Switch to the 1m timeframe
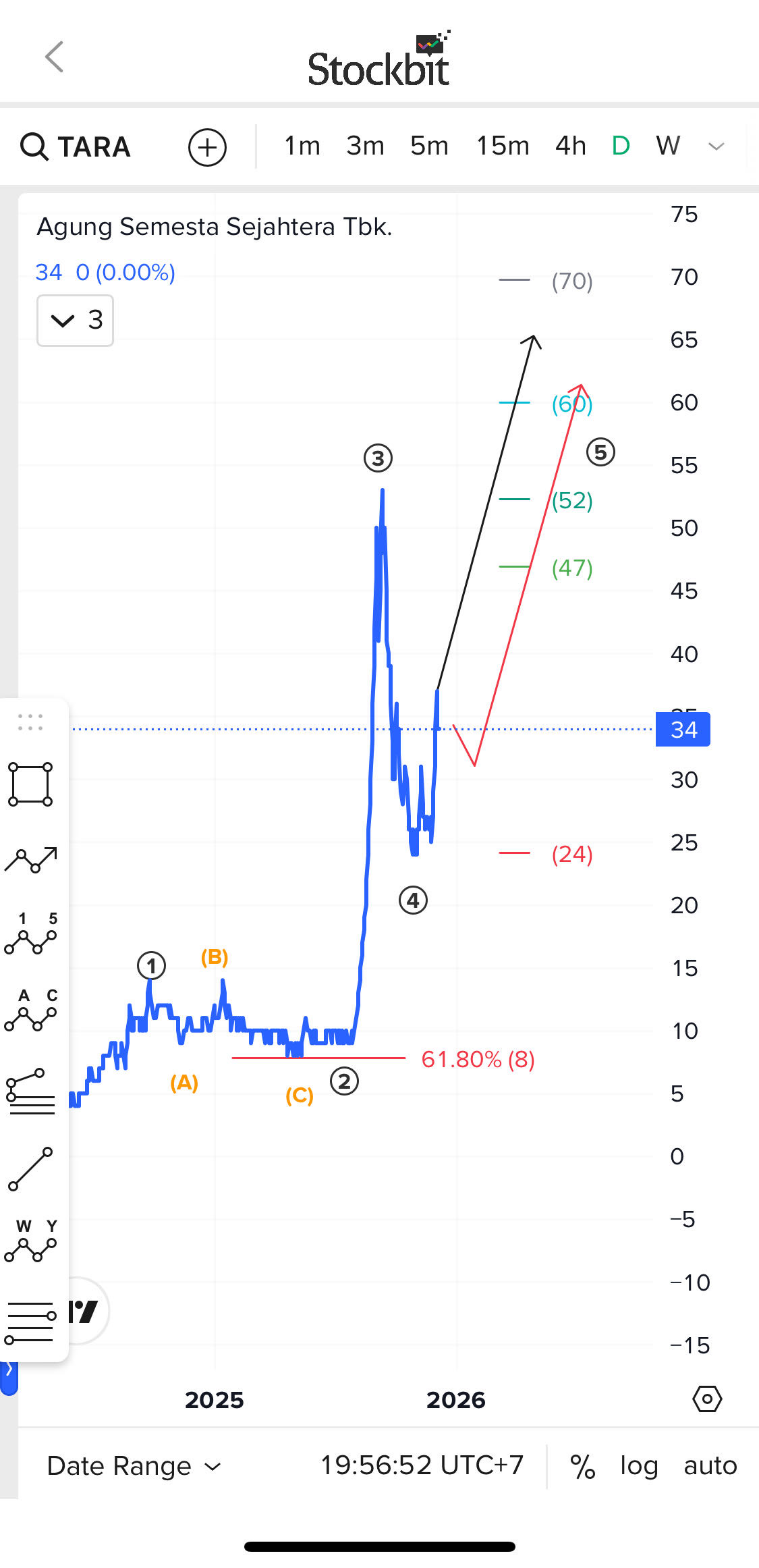Viewport: 759px width, 1568px height. click(x=302, y=146)
